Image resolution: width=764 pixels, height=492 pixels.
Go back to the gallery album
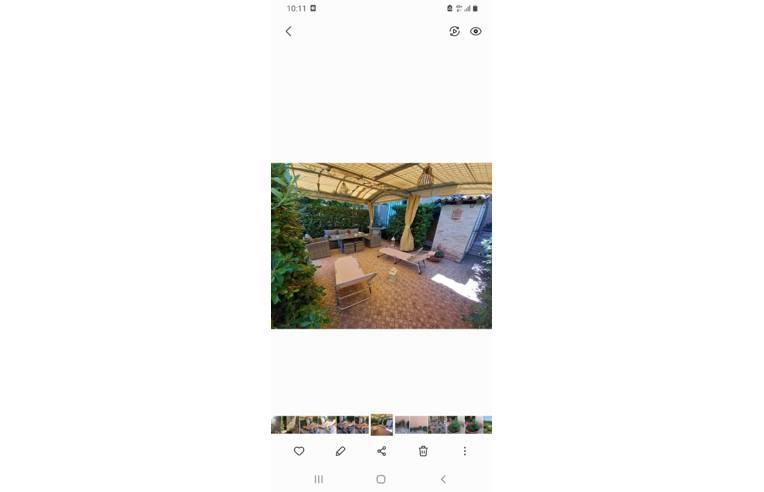(289, 31)
